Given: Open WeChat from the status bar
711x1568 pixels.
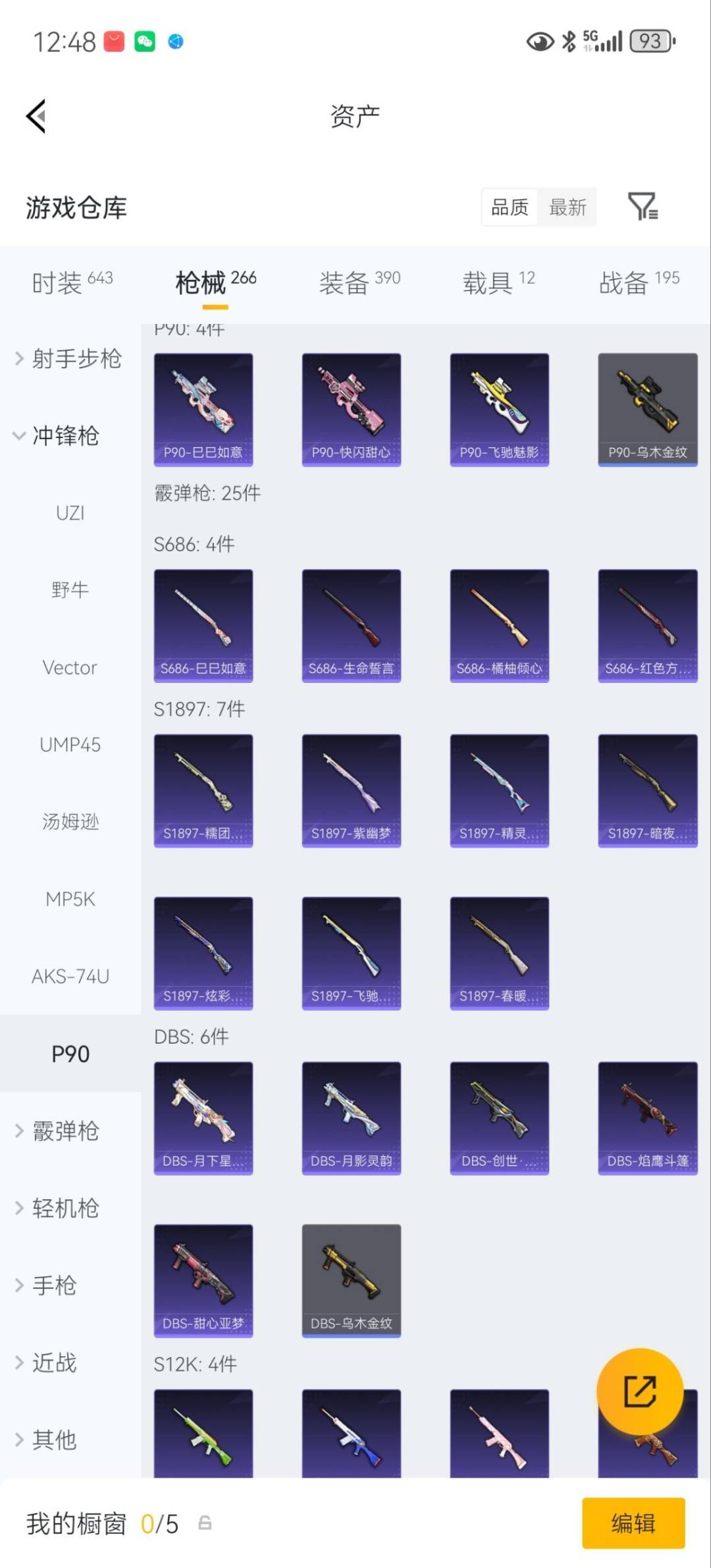Looking at the screenshot, I should tap(145, 42).
